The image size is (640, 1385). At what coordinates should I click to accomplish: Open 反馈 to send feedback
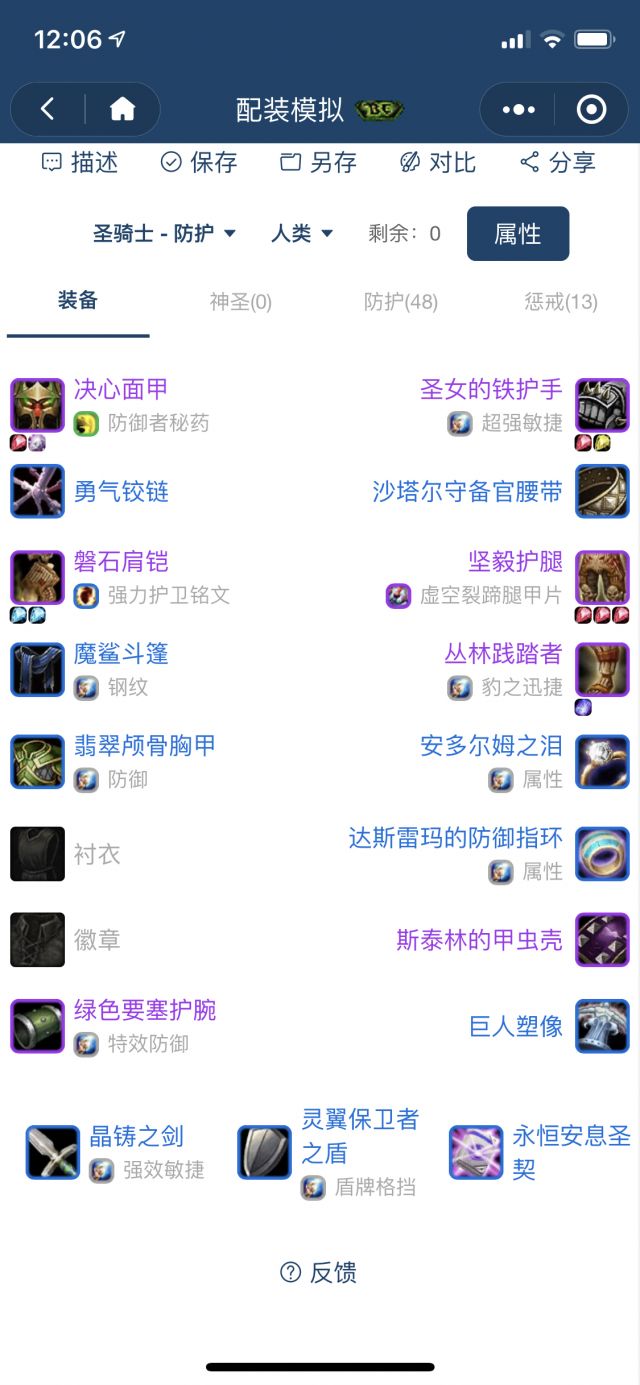320,1272
